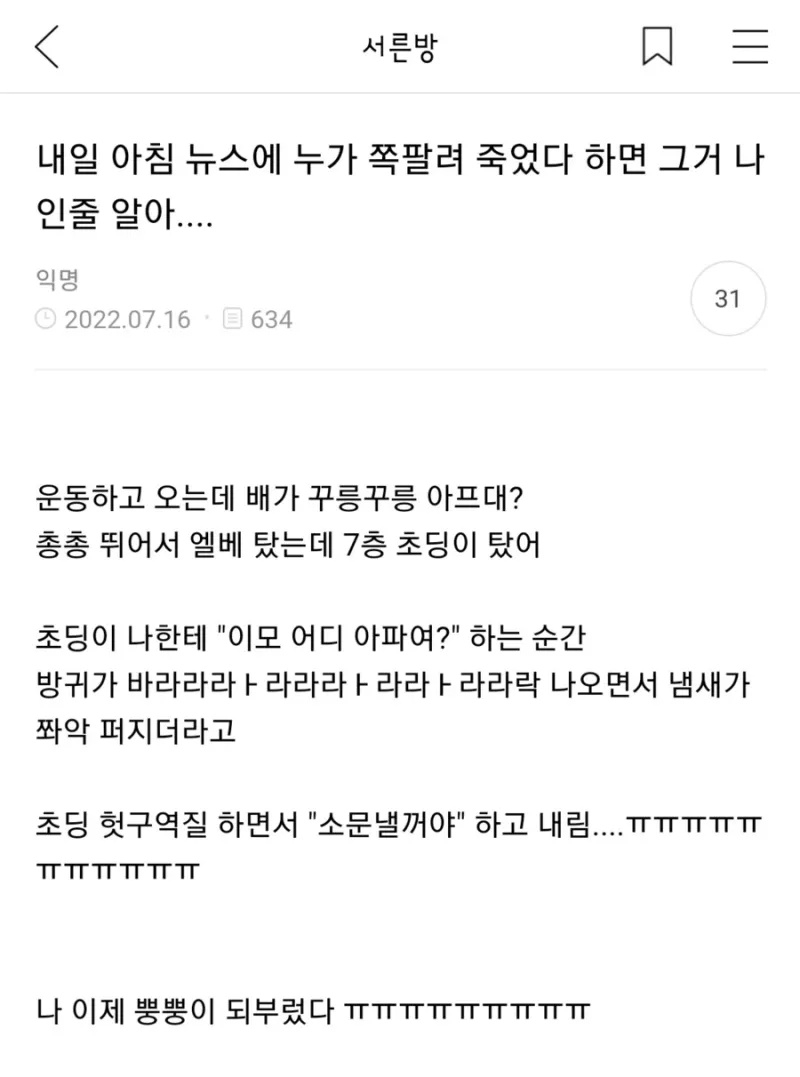
Task: Open the hamburger menu
Action: coord(750,47)
